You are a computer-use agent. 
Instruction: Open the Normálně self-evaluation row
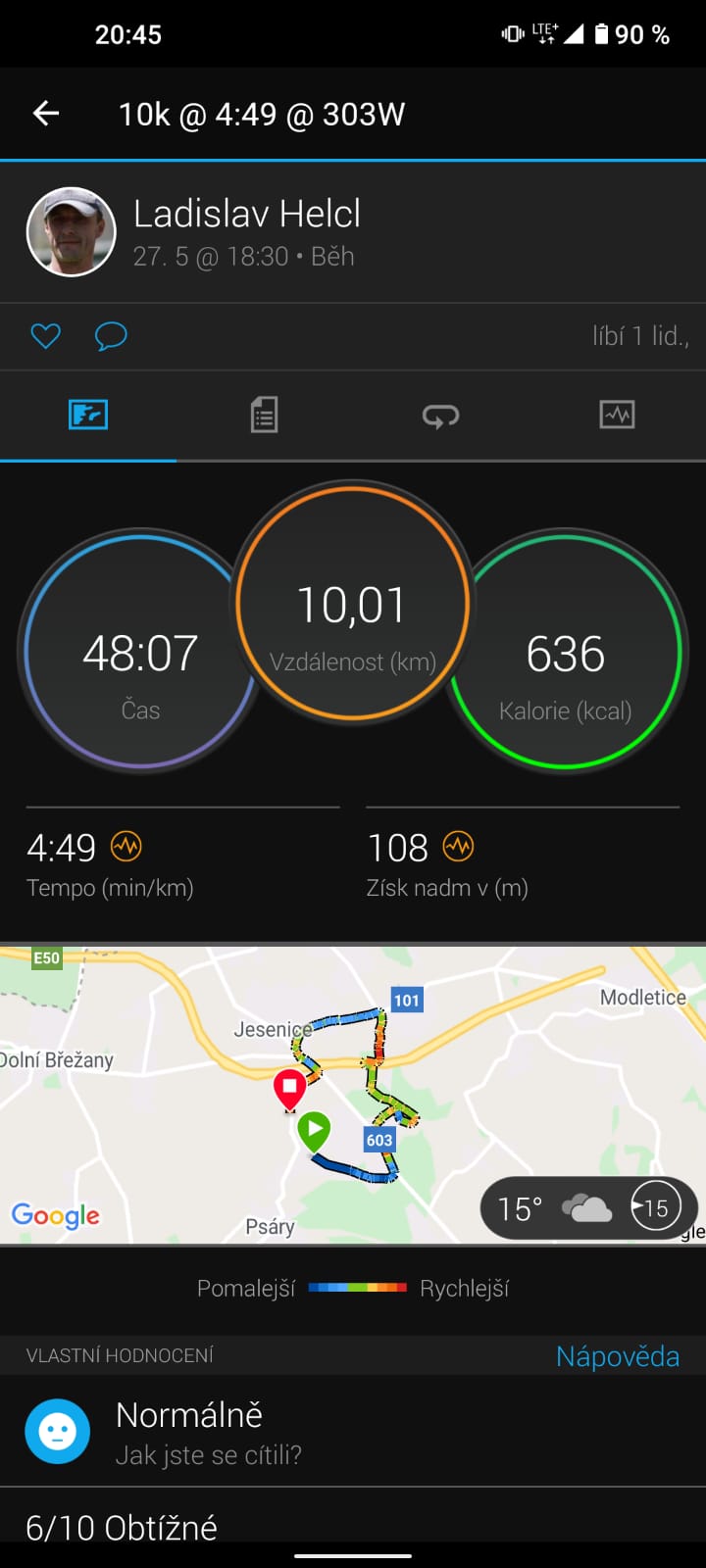(353, 1431)
